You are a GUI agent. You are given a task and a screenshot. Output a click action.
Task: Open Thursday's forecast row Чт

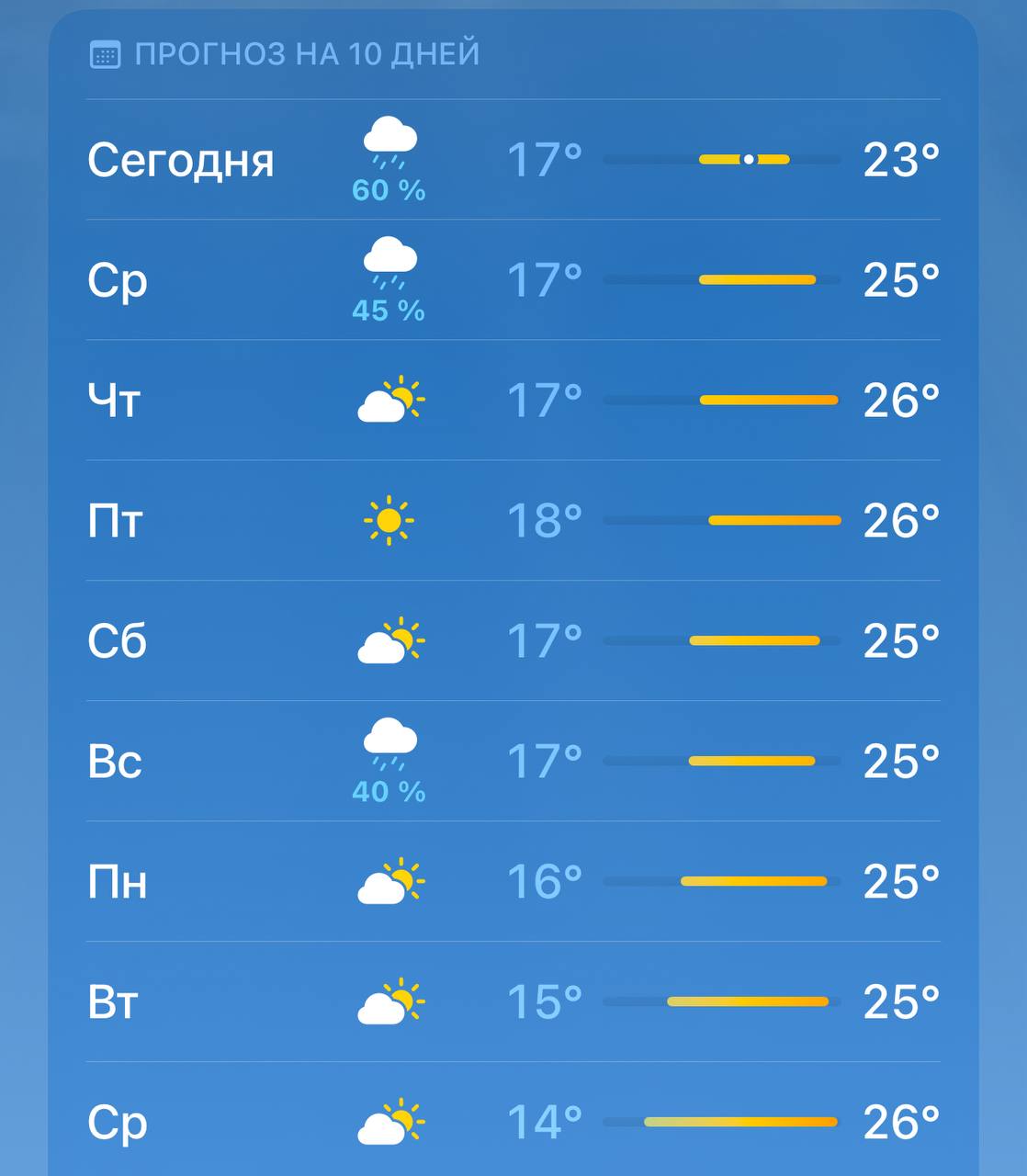(x=513, y=401)
